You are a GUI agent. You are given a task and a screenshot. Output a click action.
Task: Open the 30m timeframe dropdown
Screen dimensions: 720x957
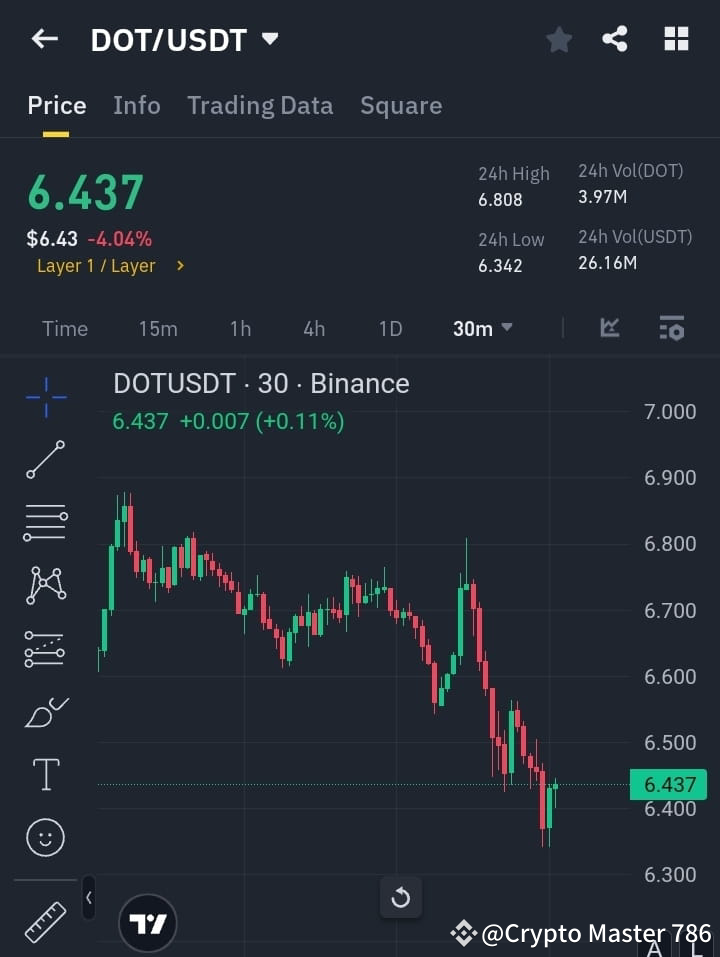point(482,328)
